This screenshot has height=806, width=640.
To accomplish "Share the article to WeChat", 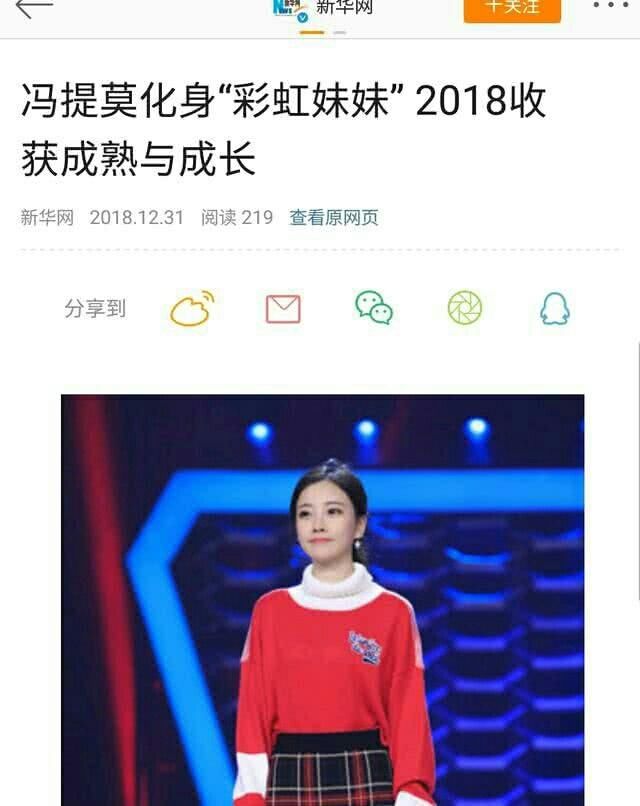I will click(x=374, y=308).
